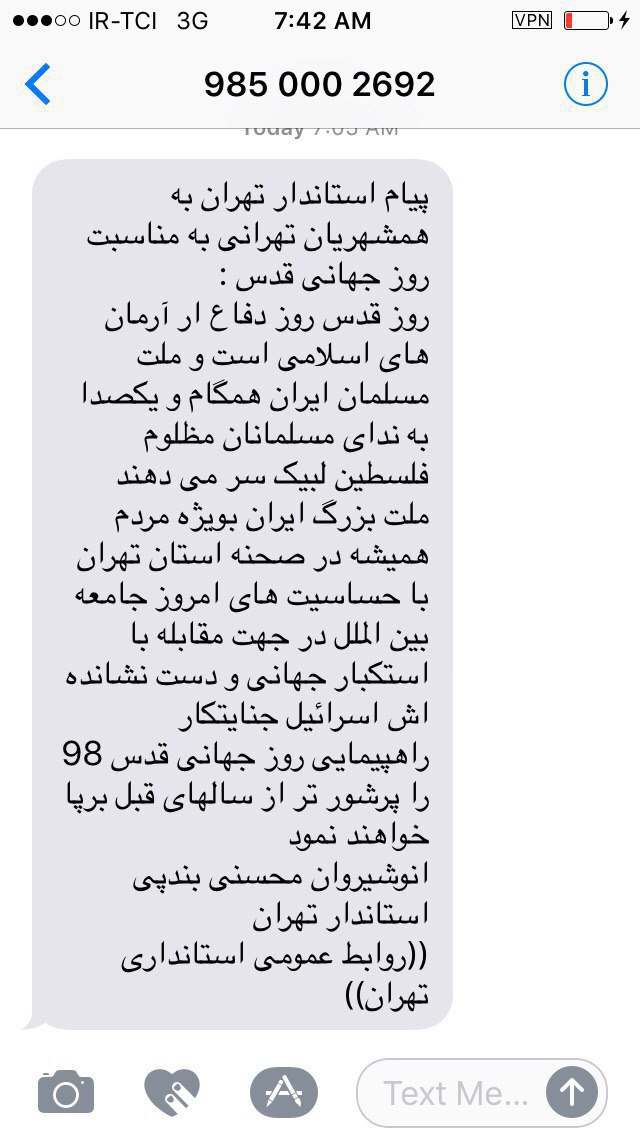Open the iMessage App Store drawer
640x1136 pixels.
284,1093
